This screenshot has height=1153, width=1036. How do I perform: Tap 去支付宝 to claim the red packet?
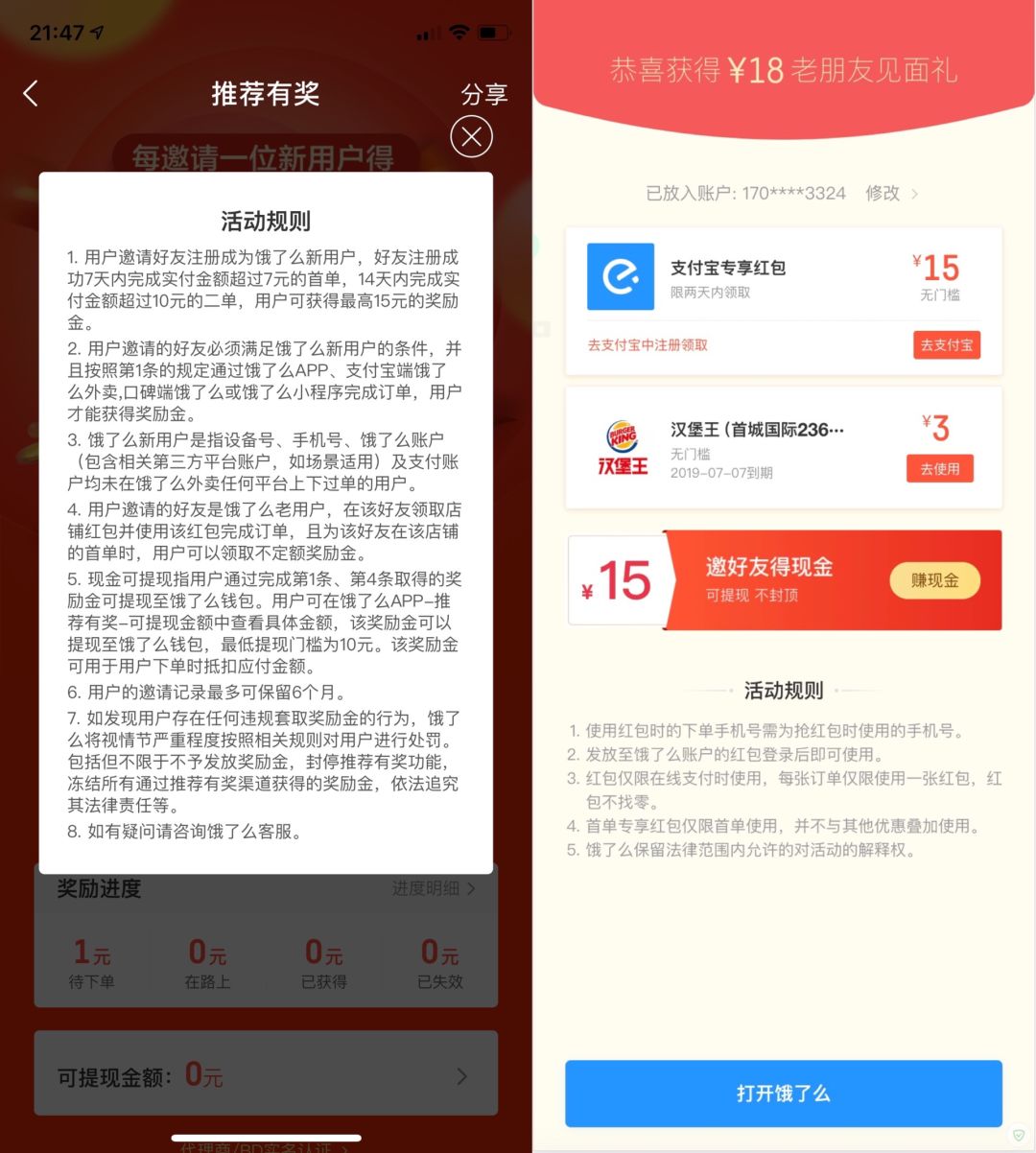(x=946, y=345)
